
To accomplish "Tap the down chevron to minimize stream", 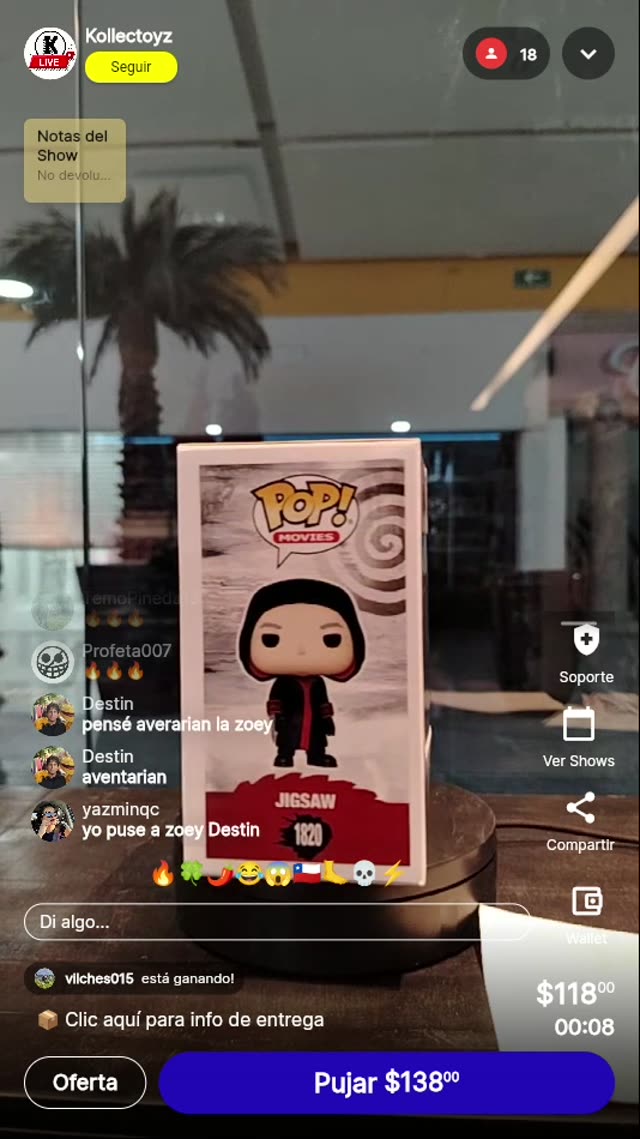I will [x=588, y=54].
